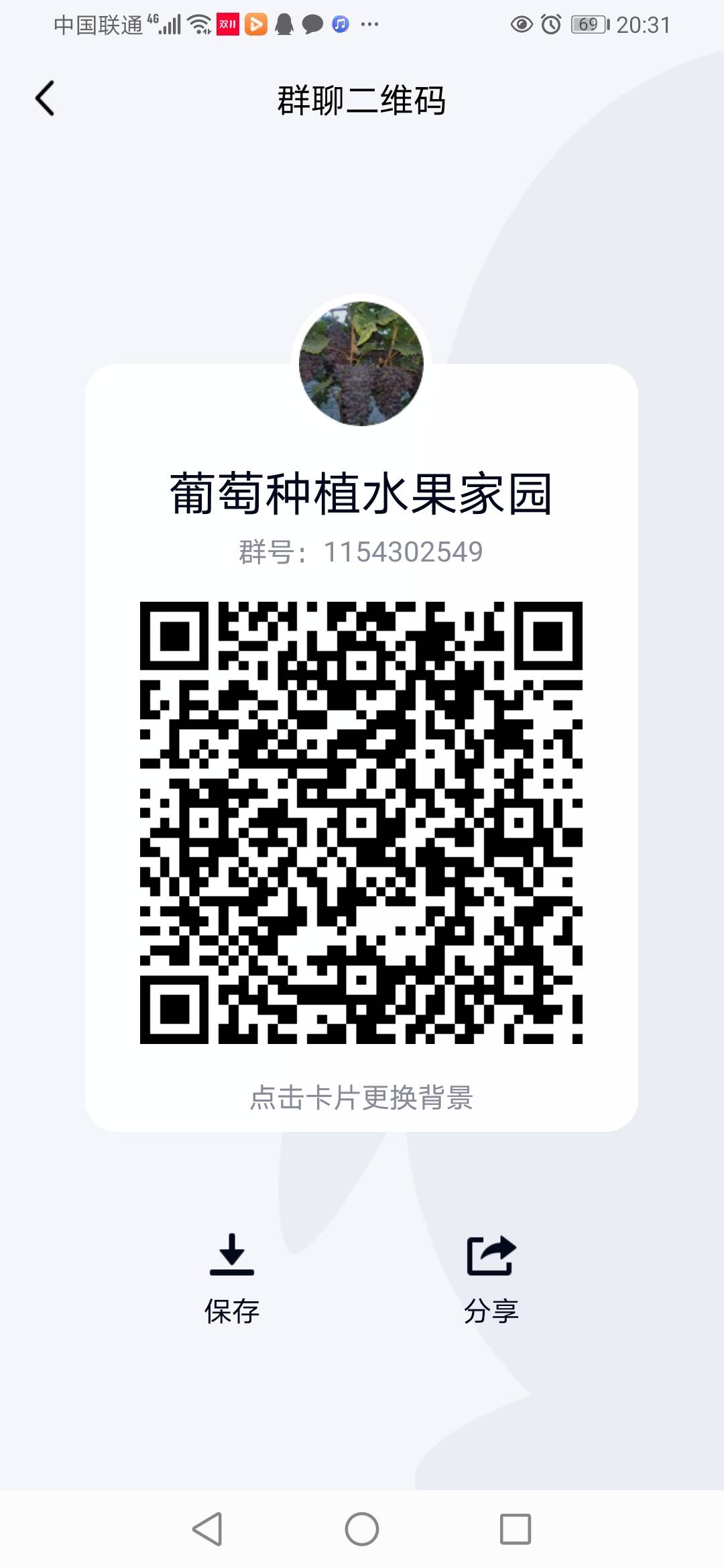Open recent apps from the navigation bar
This screenshot has height=1568, width=724.
[x=516, y=1529]
